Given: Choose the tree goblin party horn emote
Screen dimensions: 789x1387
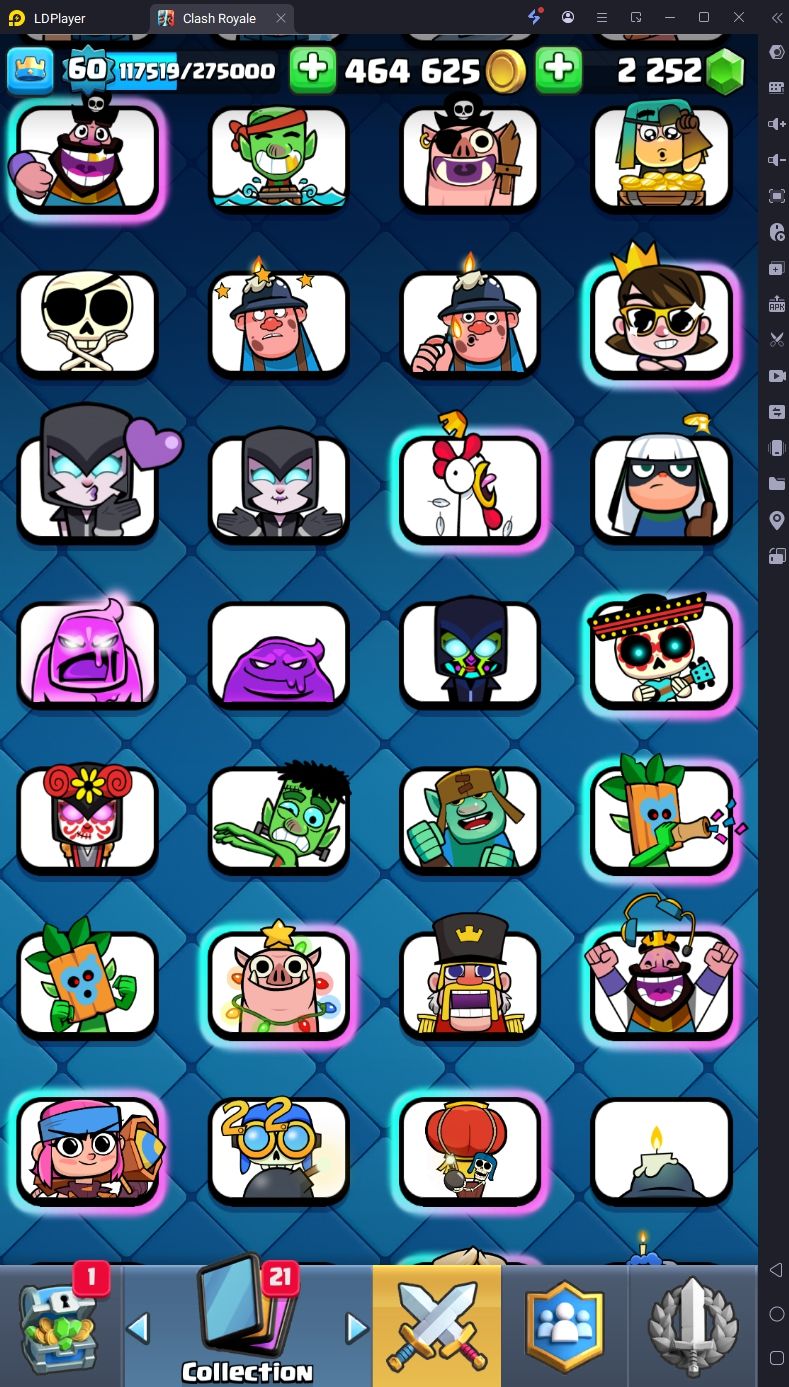Looking at the screenshot, I should tap(662, 818).
